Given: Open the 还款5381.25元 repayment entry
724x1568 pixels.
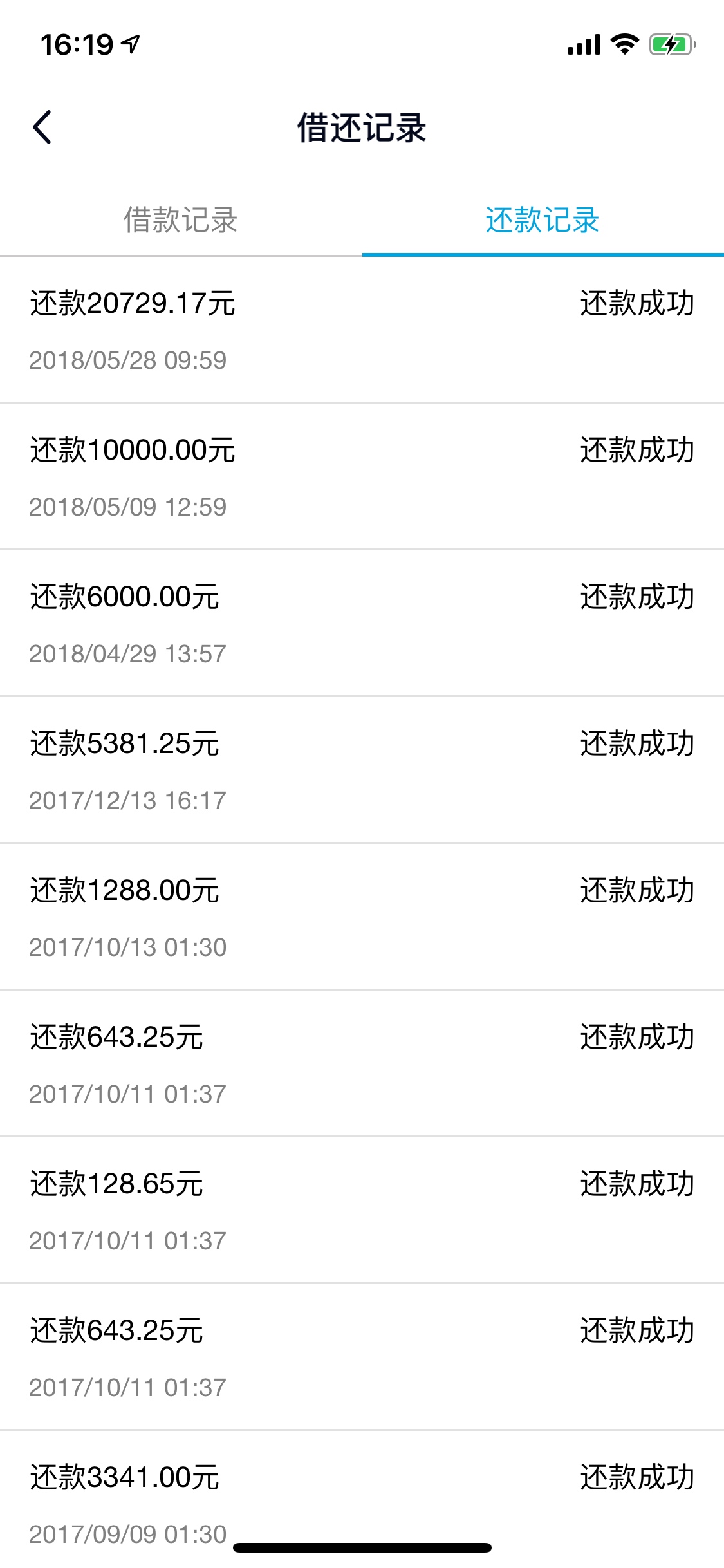Looking at the screenshot, I should coord(362,770).
